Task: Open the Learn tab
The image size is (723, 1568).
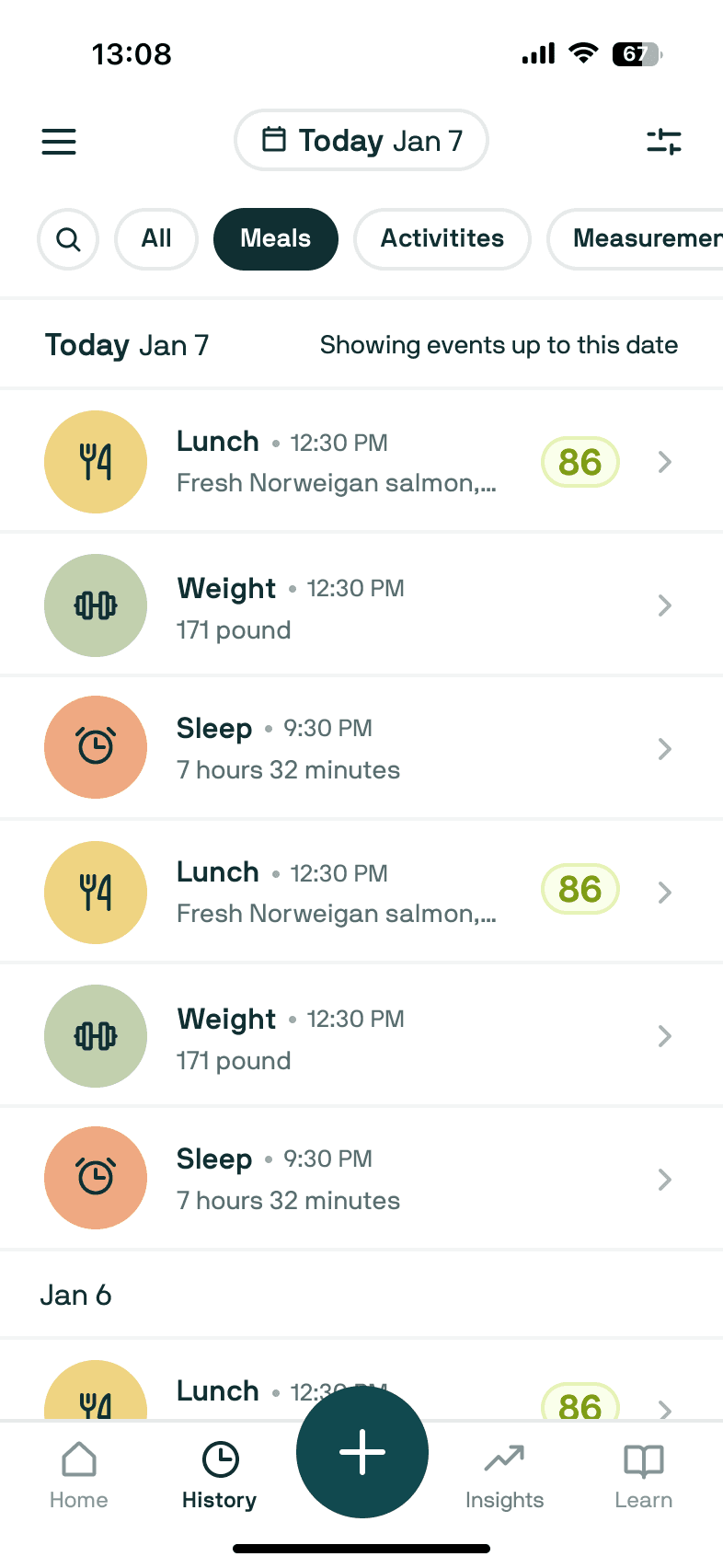Action: pos(644,1476)
